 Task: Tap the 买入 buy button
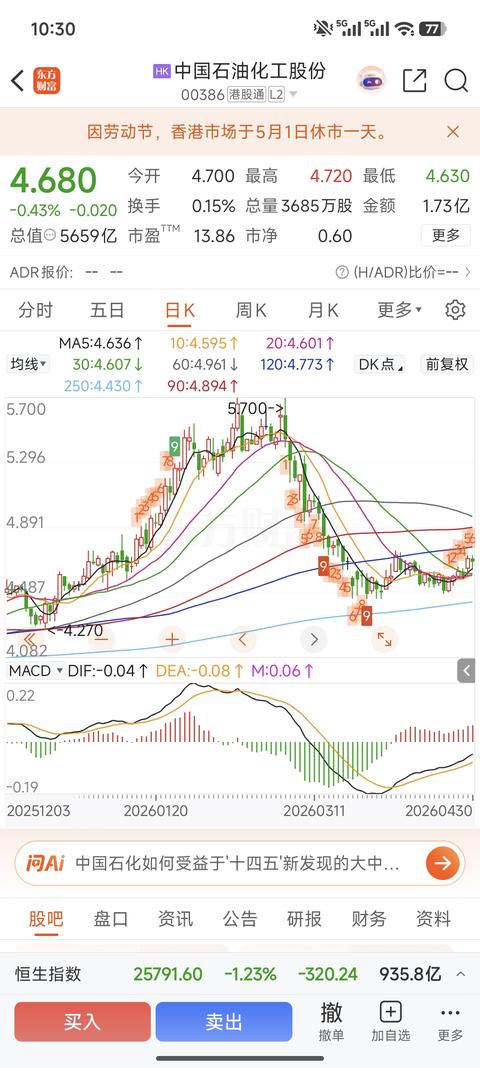[x=82, y=1022]
